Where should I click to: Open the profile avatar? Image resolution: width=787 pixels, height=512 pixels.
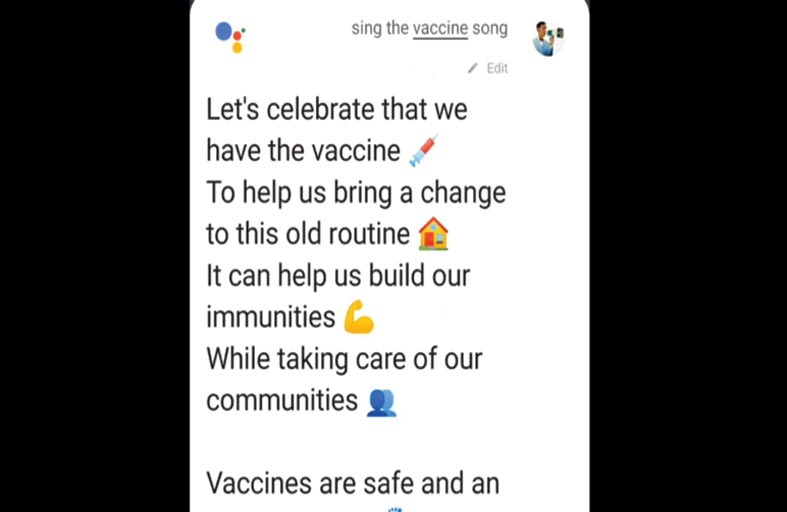(x=548, y=38)
